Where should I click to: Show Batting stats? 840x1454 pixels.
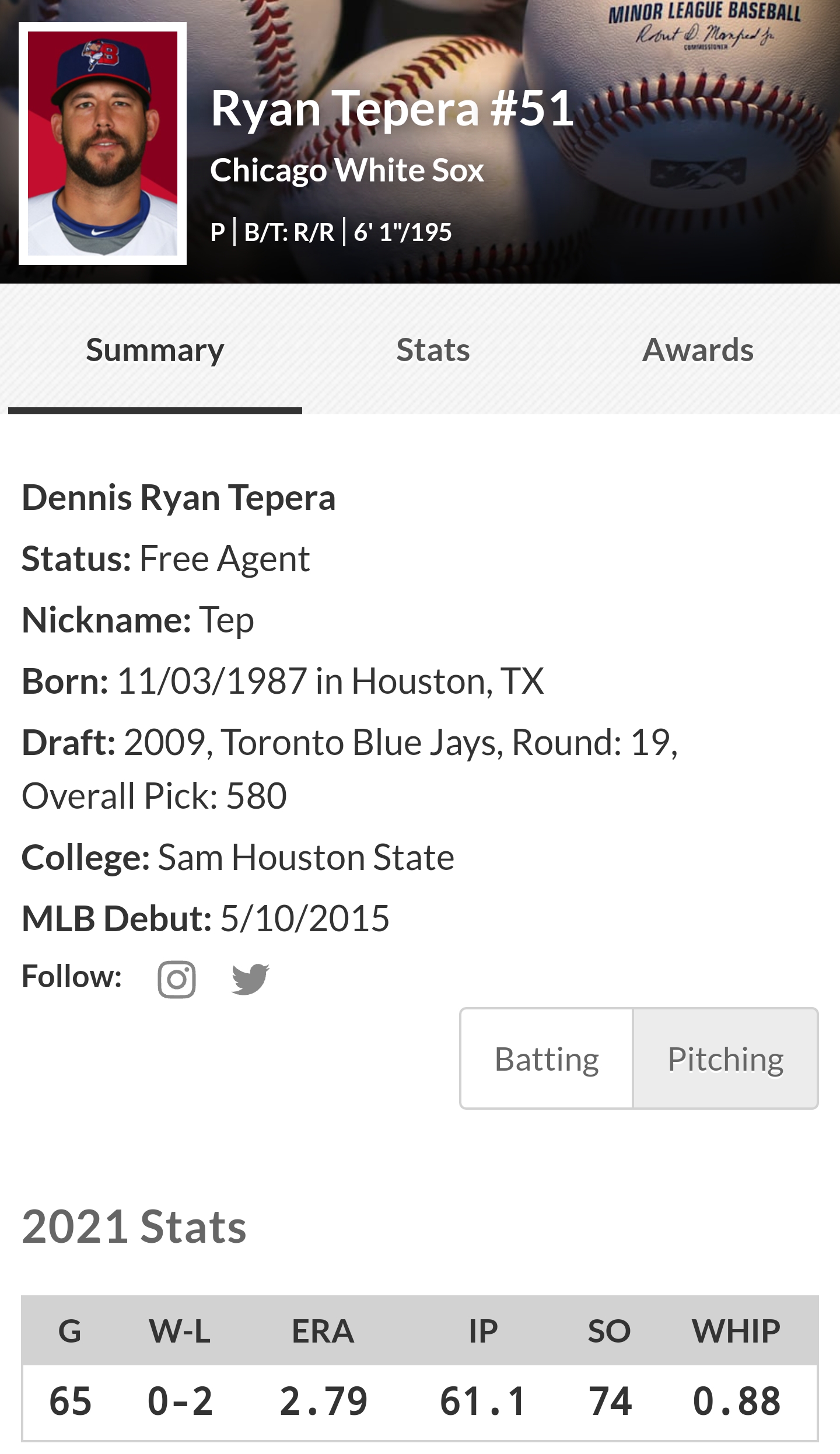click(x=547, y=1059)
